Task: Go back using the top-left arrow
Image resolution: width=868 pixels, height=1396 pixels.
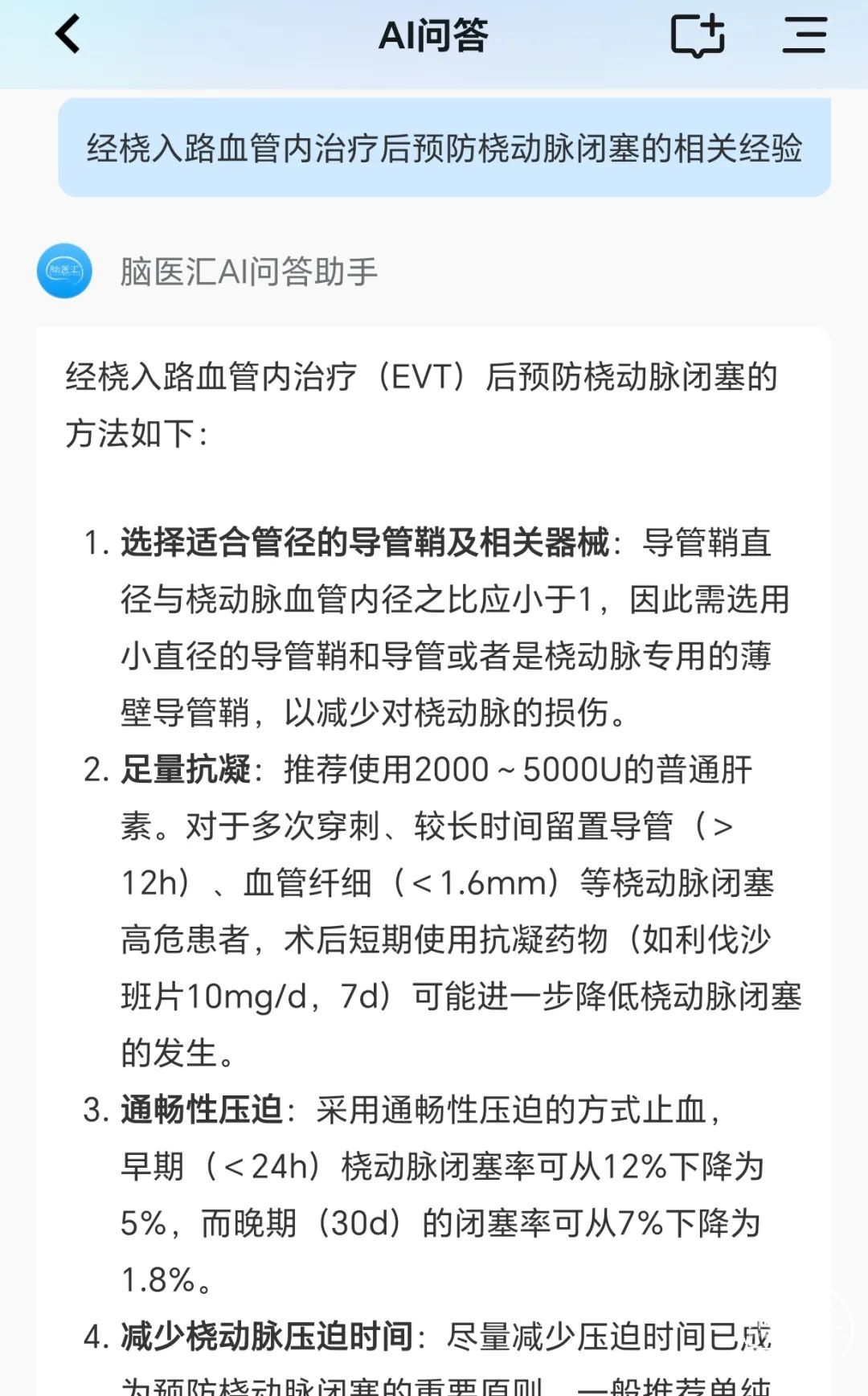Action: 68,35
